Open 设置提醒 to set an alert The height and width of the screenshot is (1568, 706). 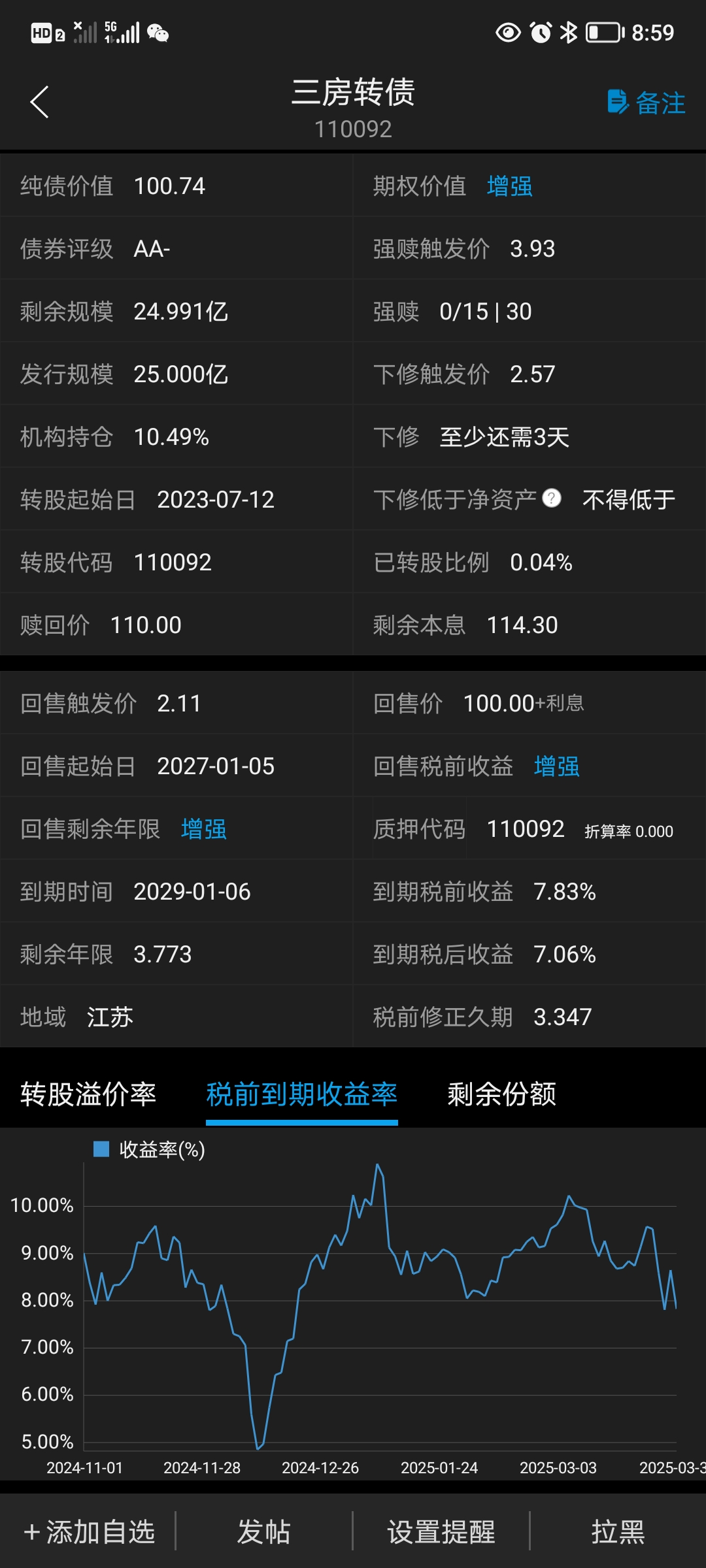tap(441, 1532)
